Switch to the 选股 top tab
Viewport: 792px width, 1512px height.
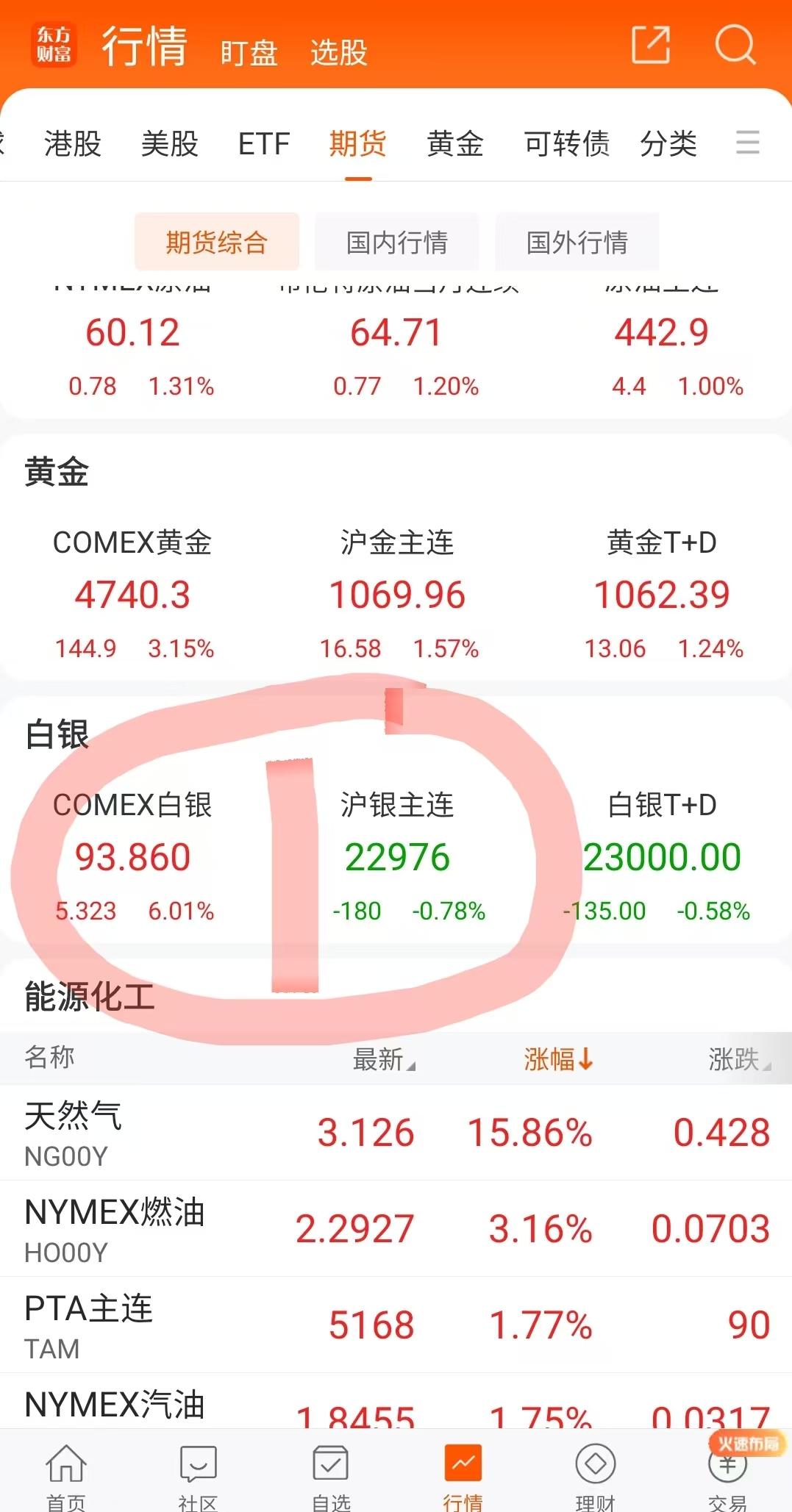(x=338, y=53)
